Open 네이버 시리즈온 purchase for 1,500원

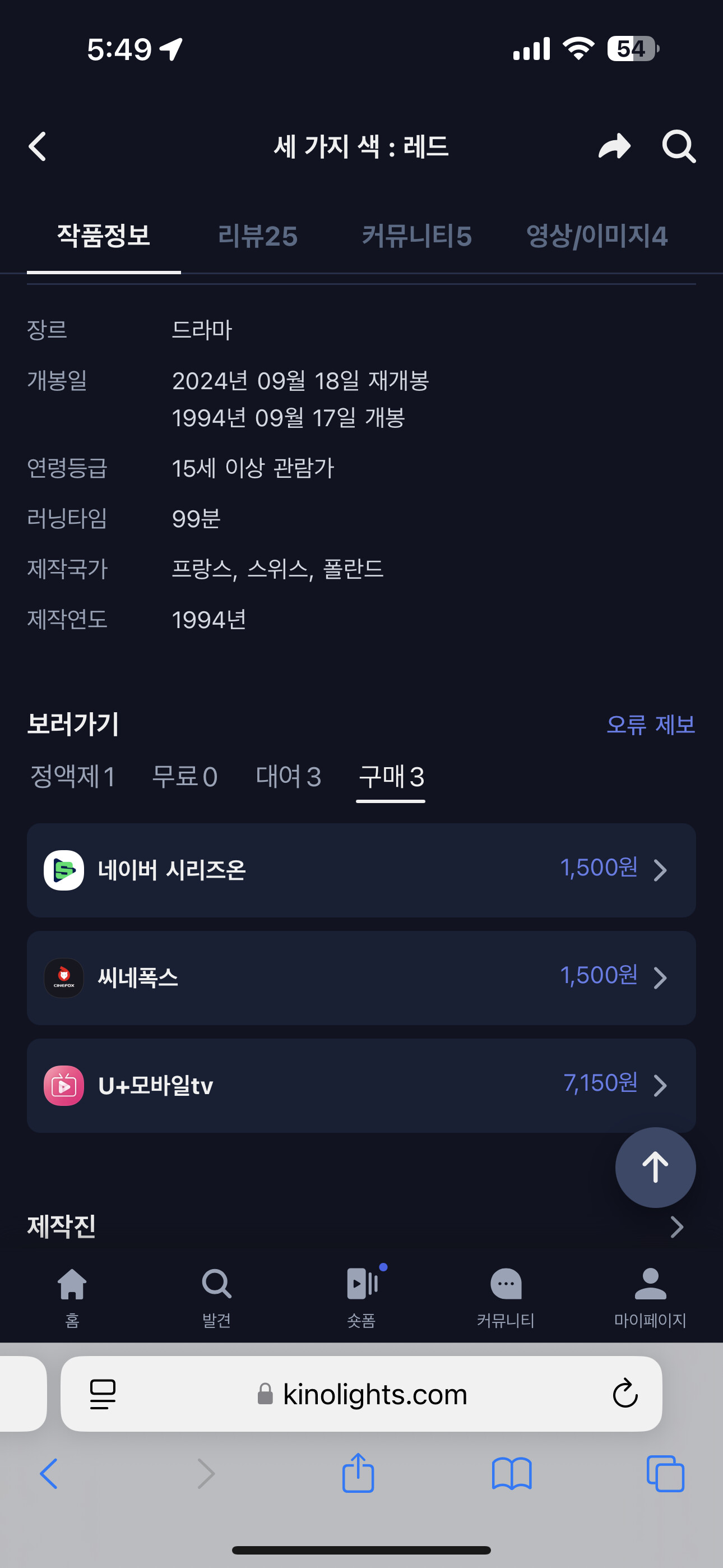pos(361,870)
